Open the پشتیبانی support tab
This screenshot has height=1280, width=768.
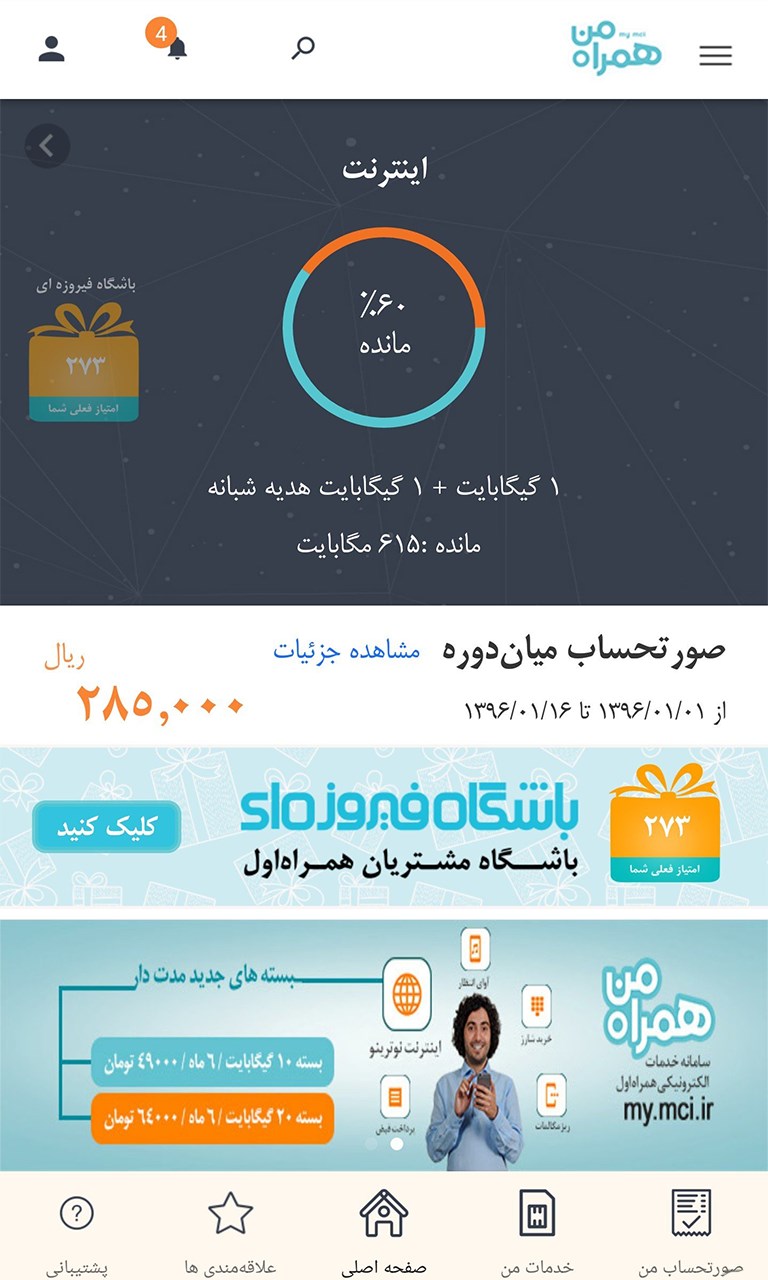point(77,1230)
